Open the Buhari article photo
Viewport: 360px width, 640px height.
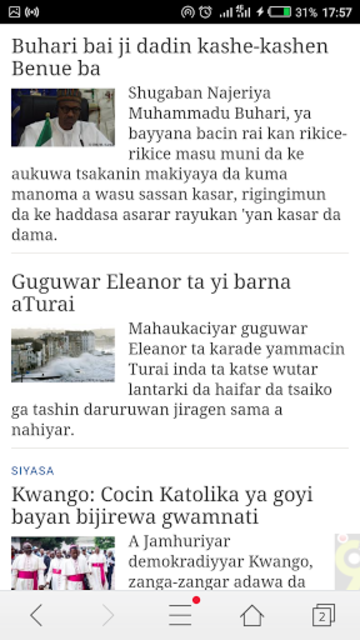[x=63, y=118]
